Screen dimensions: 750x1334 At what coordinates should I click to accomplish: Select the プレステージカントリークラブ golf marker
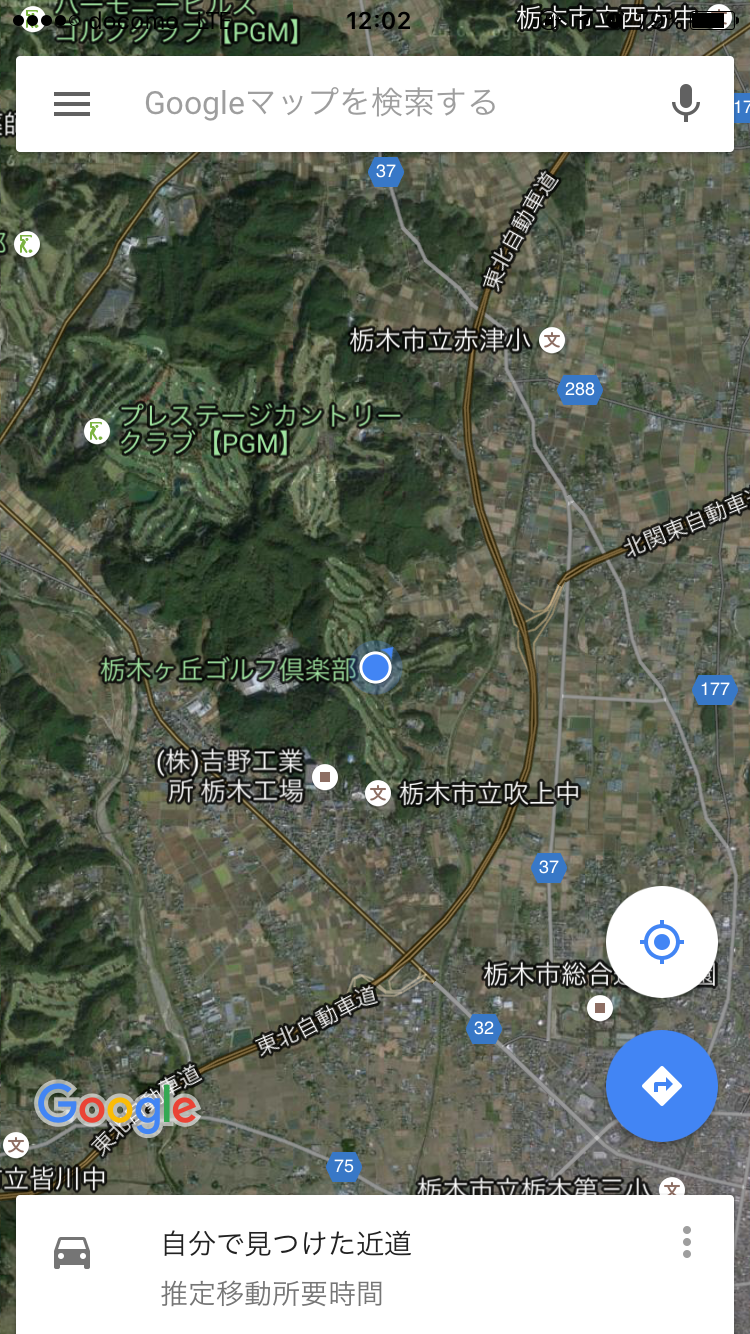tap(96, 432)
